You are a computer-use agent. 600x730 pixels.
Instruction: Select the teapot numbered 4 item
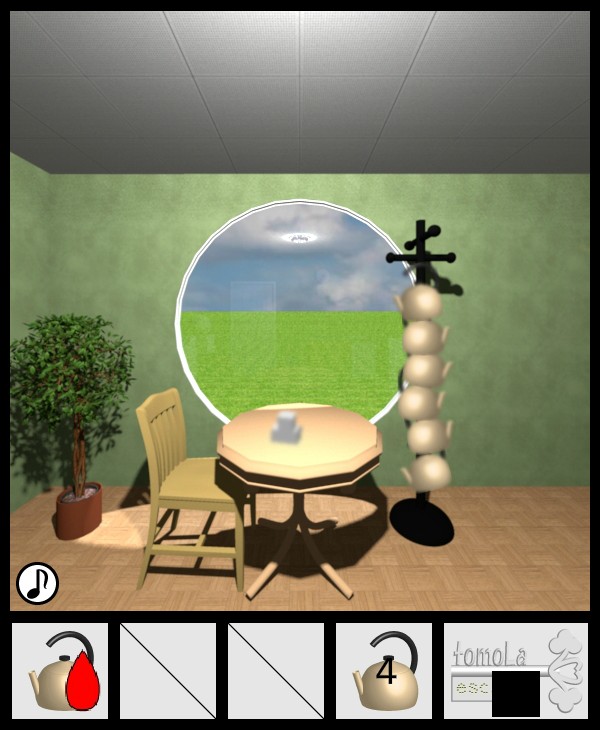pos(384,671)
